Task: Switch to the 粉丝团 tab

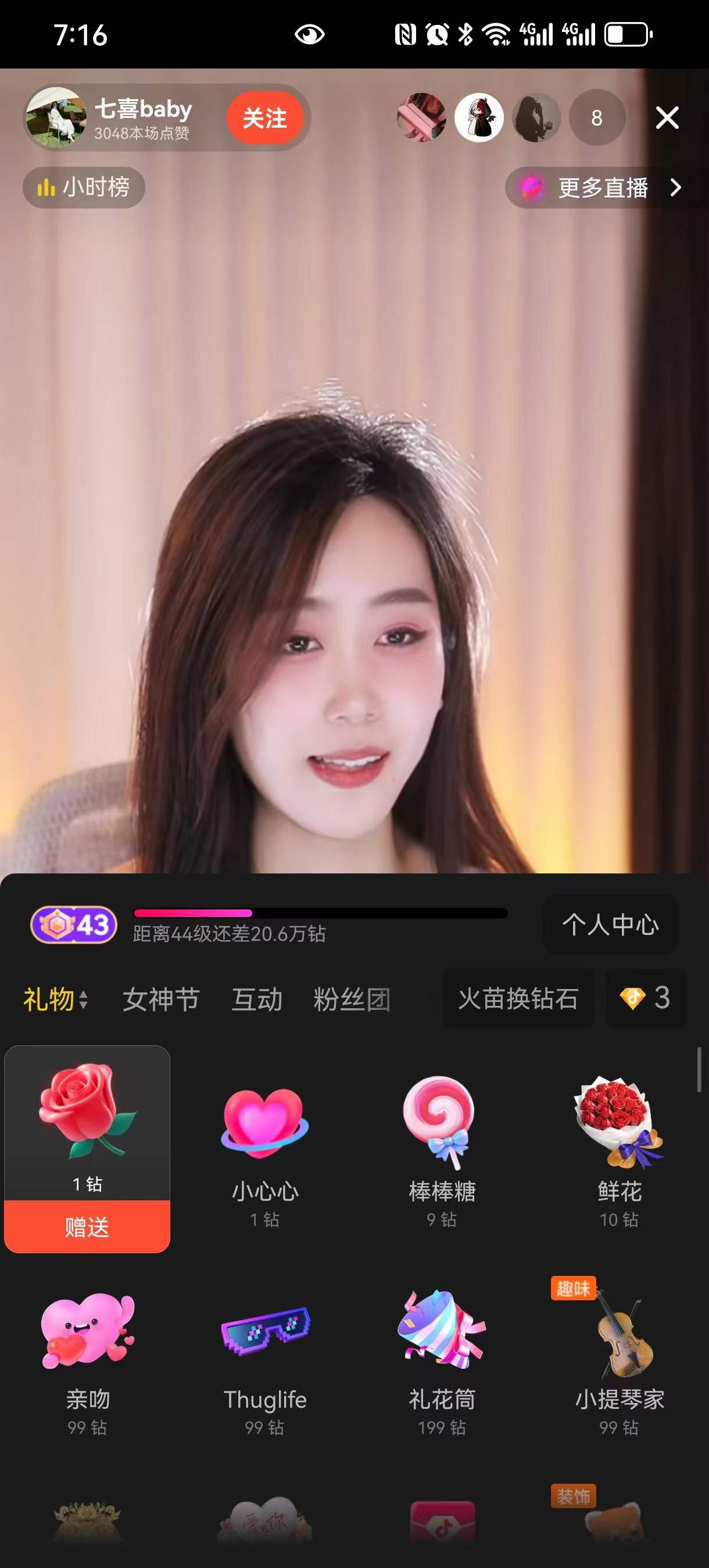Action: pos(352,999)
